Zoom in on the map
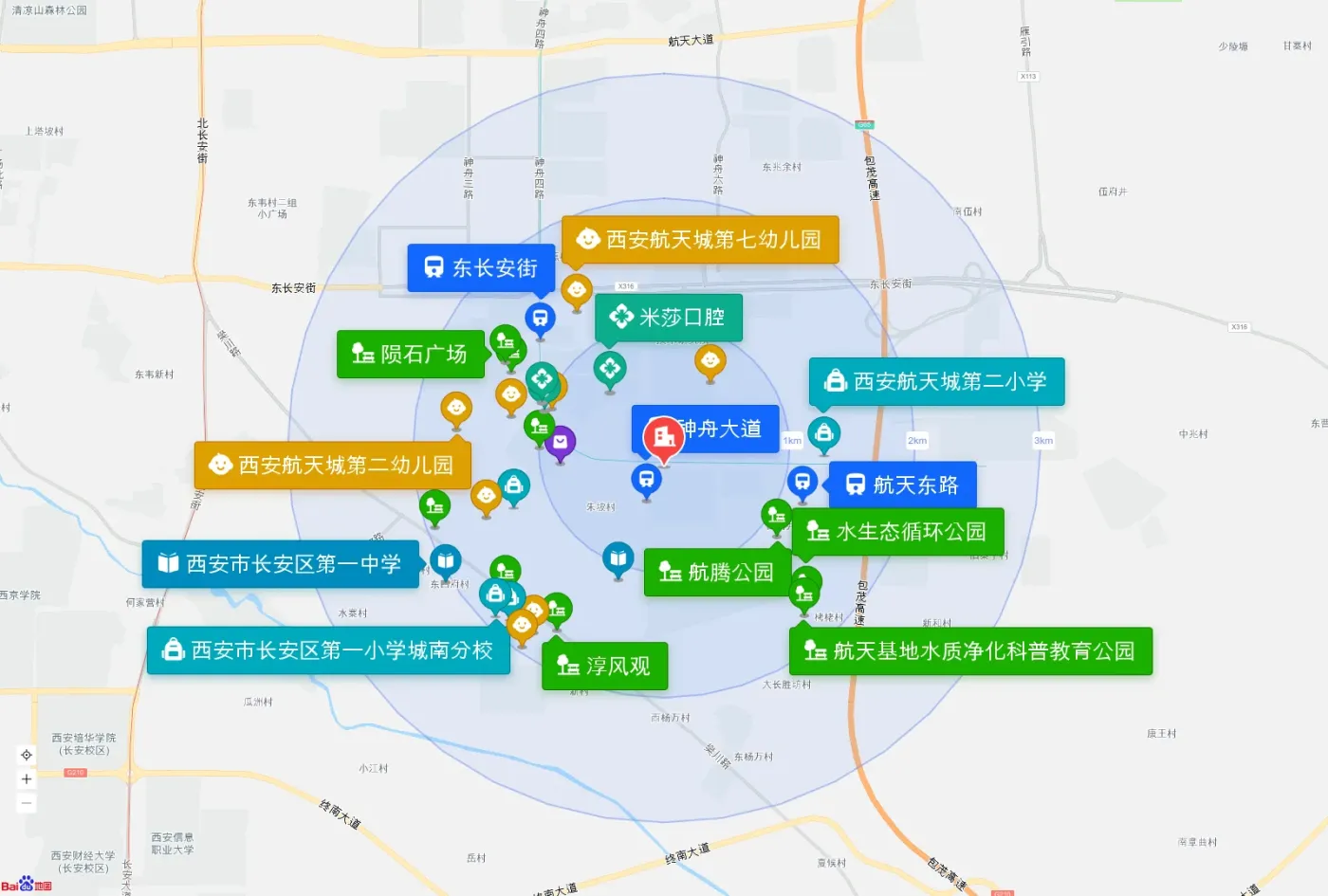Image resolution: width=1328 pixels, height=896 pixels. 27,779
